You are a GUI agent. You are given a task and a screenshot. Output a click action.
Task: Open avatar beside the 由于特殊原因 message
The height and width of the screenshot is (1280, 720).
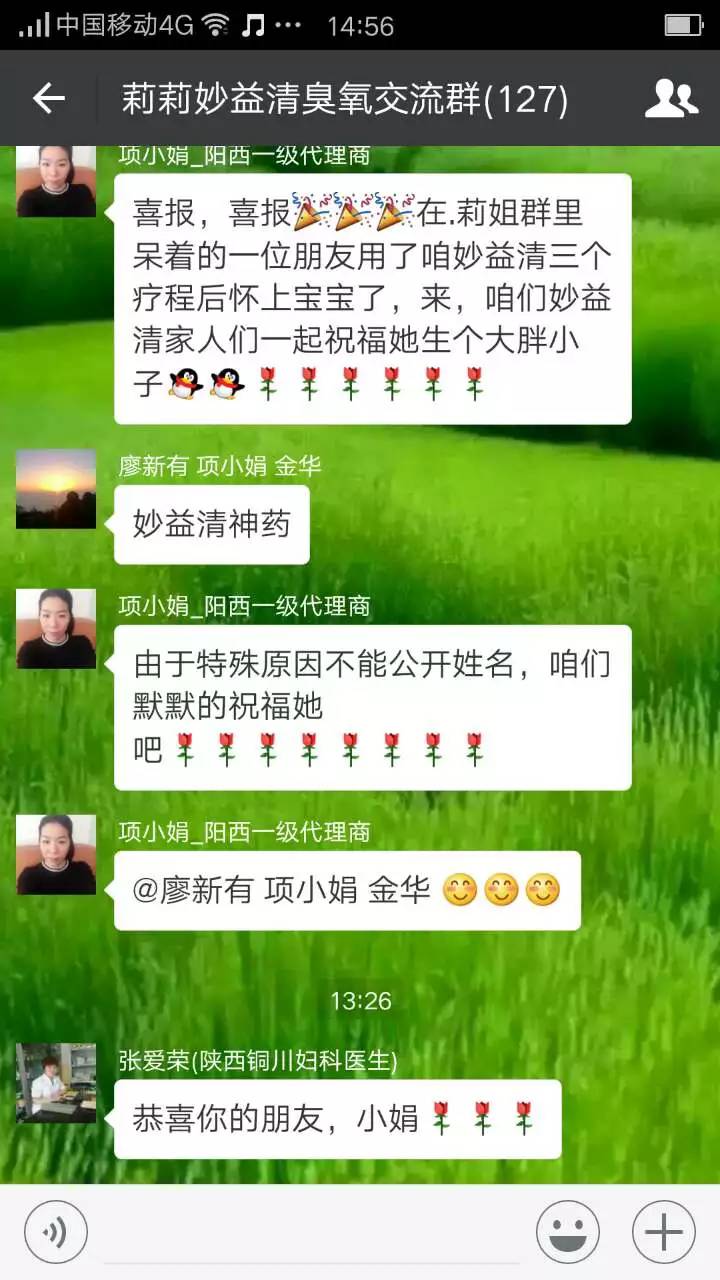point(56,629)
